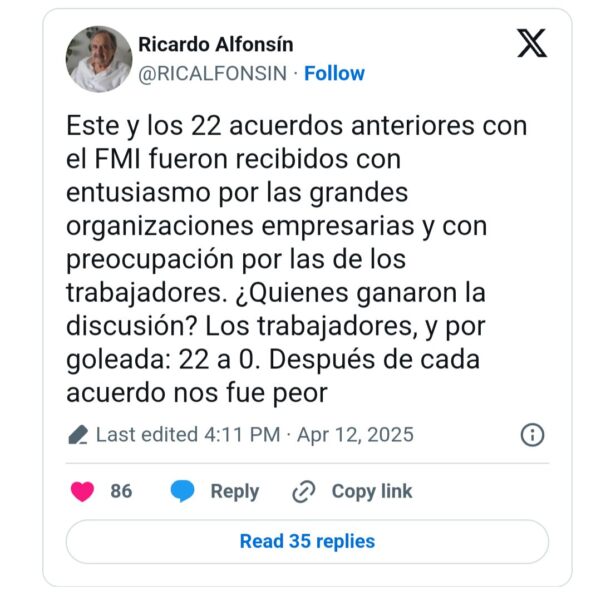Screen dimensions: 601x600
Task: Open the Last edited timestamp link
Action: coord(253,435)
